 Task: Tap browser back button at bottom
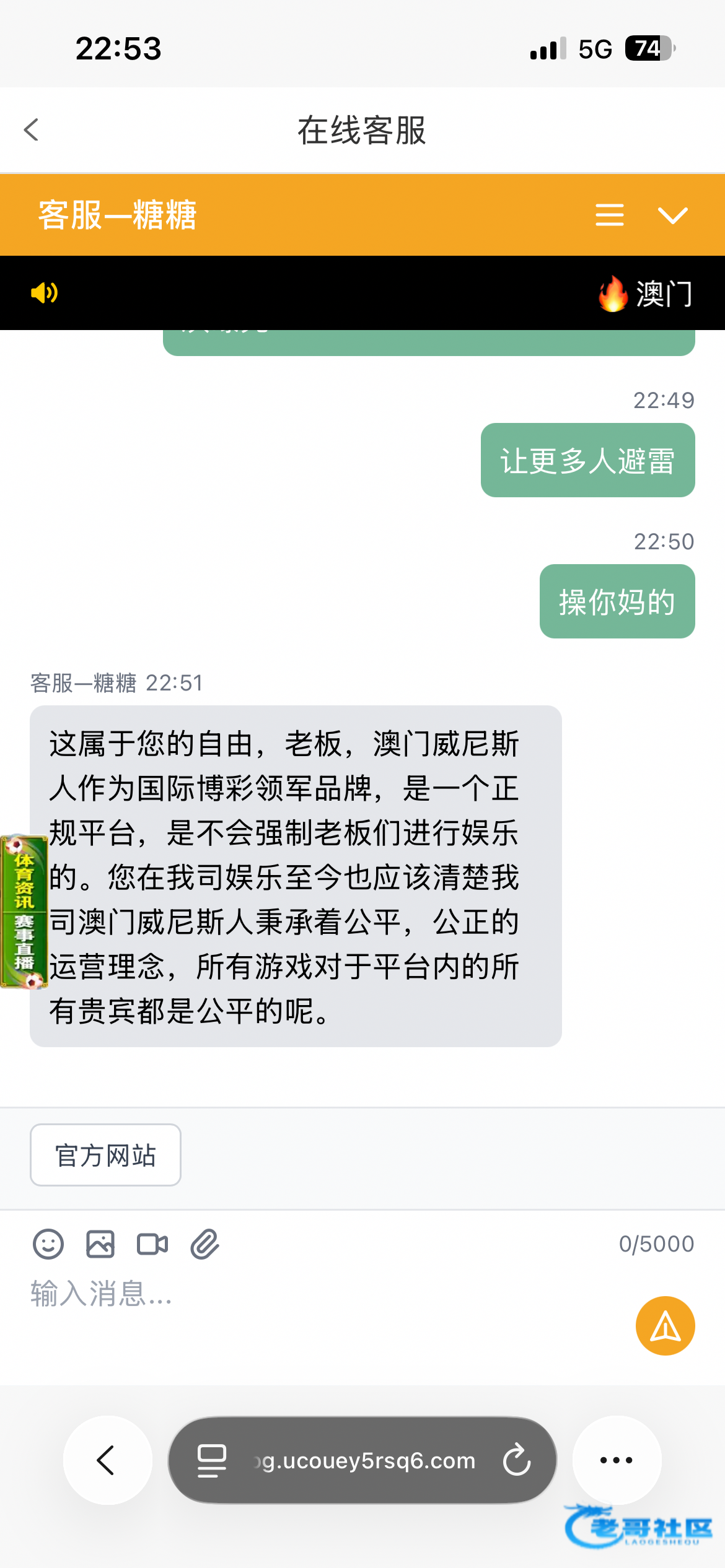(108, 1460)
